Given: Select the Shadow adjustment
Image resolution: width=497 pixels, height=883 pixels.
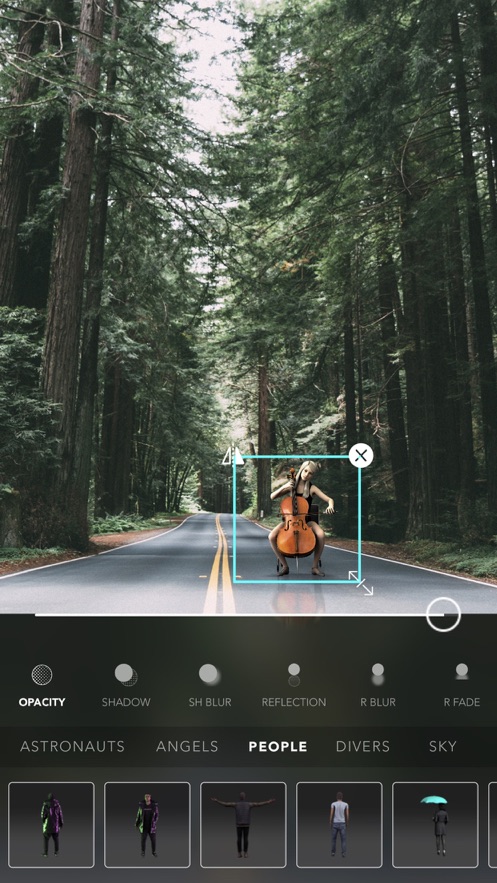Looking at the screenshot, I should click(126, 685).
